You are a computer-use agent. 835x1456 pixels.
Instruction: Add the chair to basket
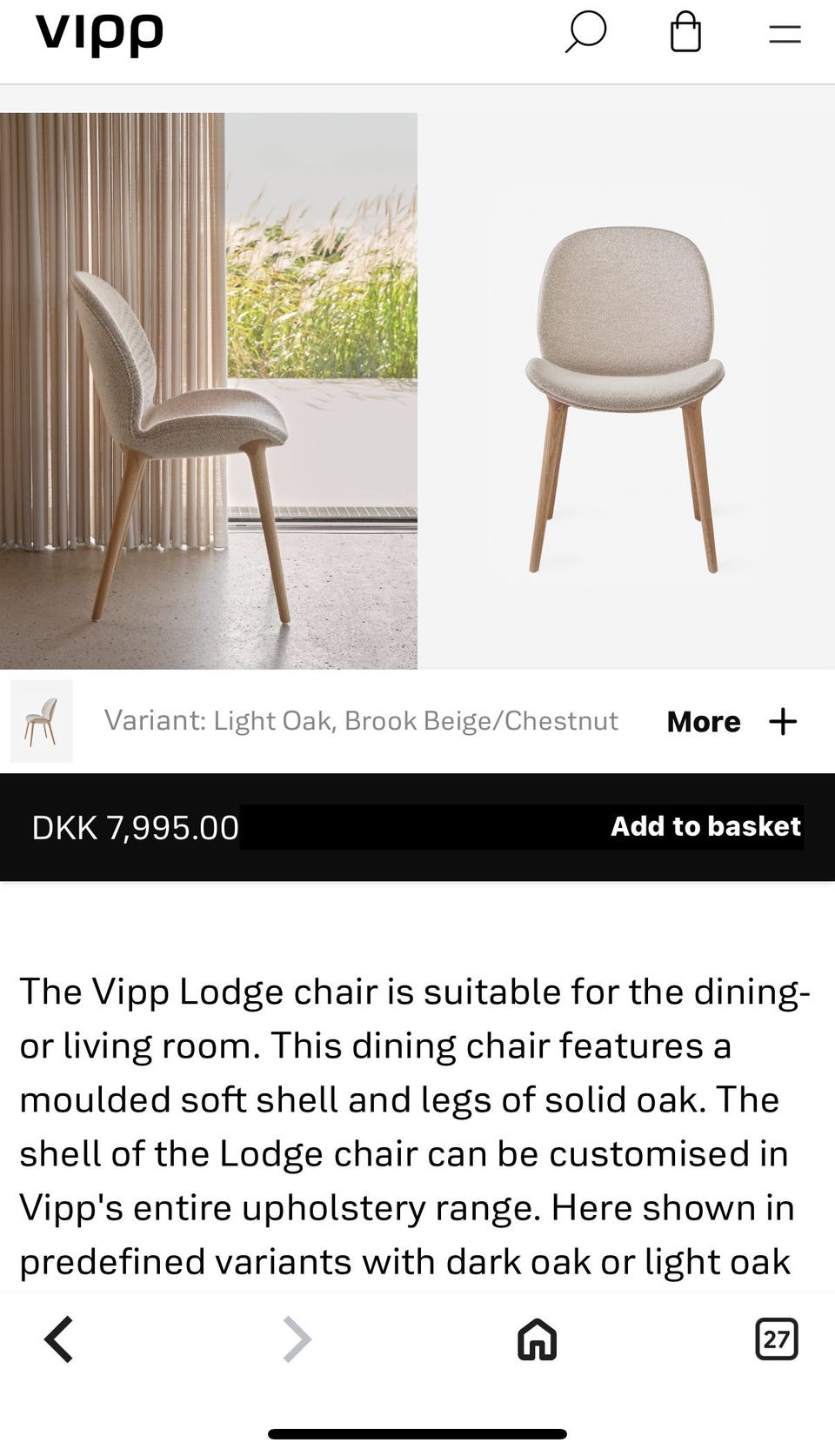coord(705,826)
